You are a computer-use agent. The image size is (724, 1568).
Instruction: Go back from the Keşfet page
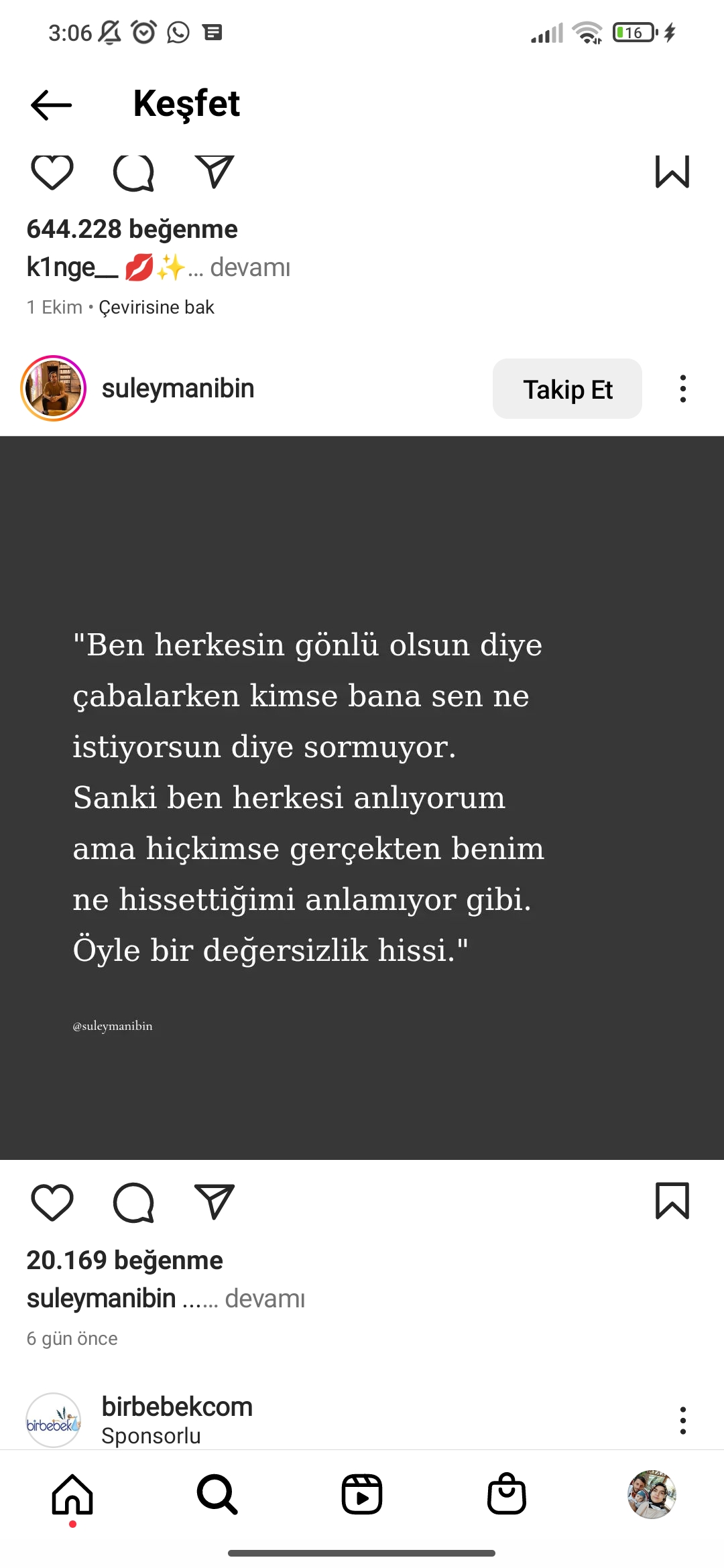click(x=51, y=105)
